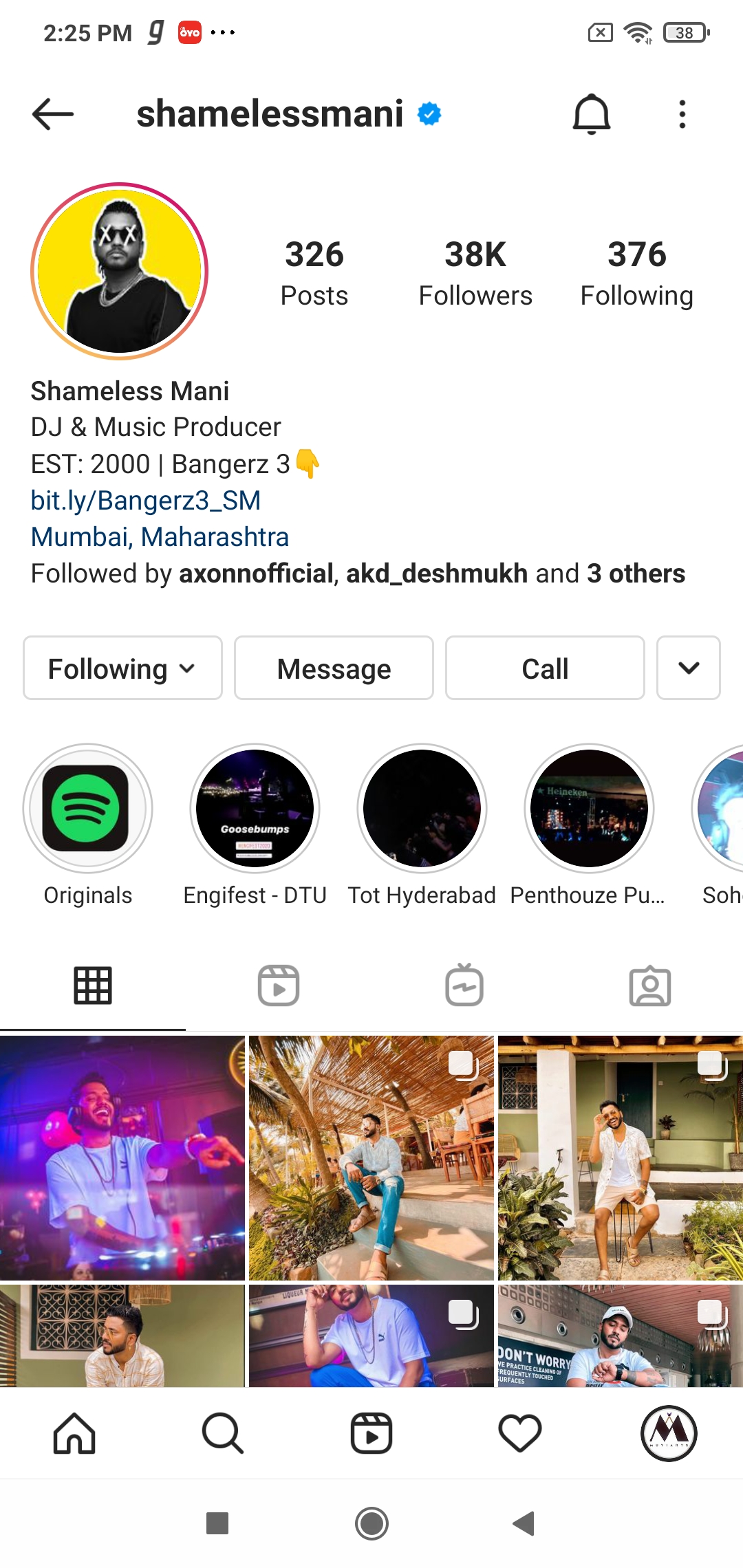
Task: View the Tot Hyderabad highlight
Action: (x=422, y=808)
